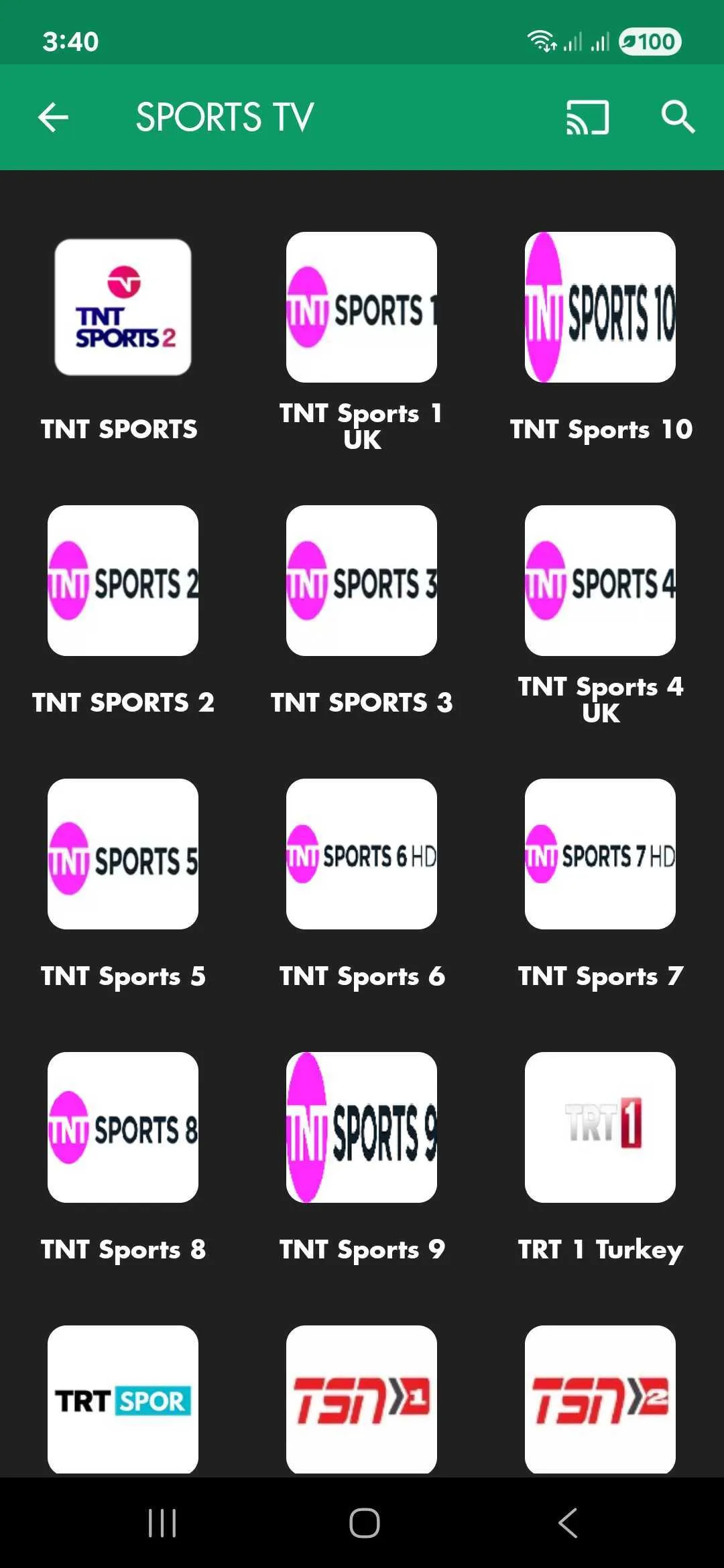Open the cast to device icon
724x1568 pixels.
(587, 118)
